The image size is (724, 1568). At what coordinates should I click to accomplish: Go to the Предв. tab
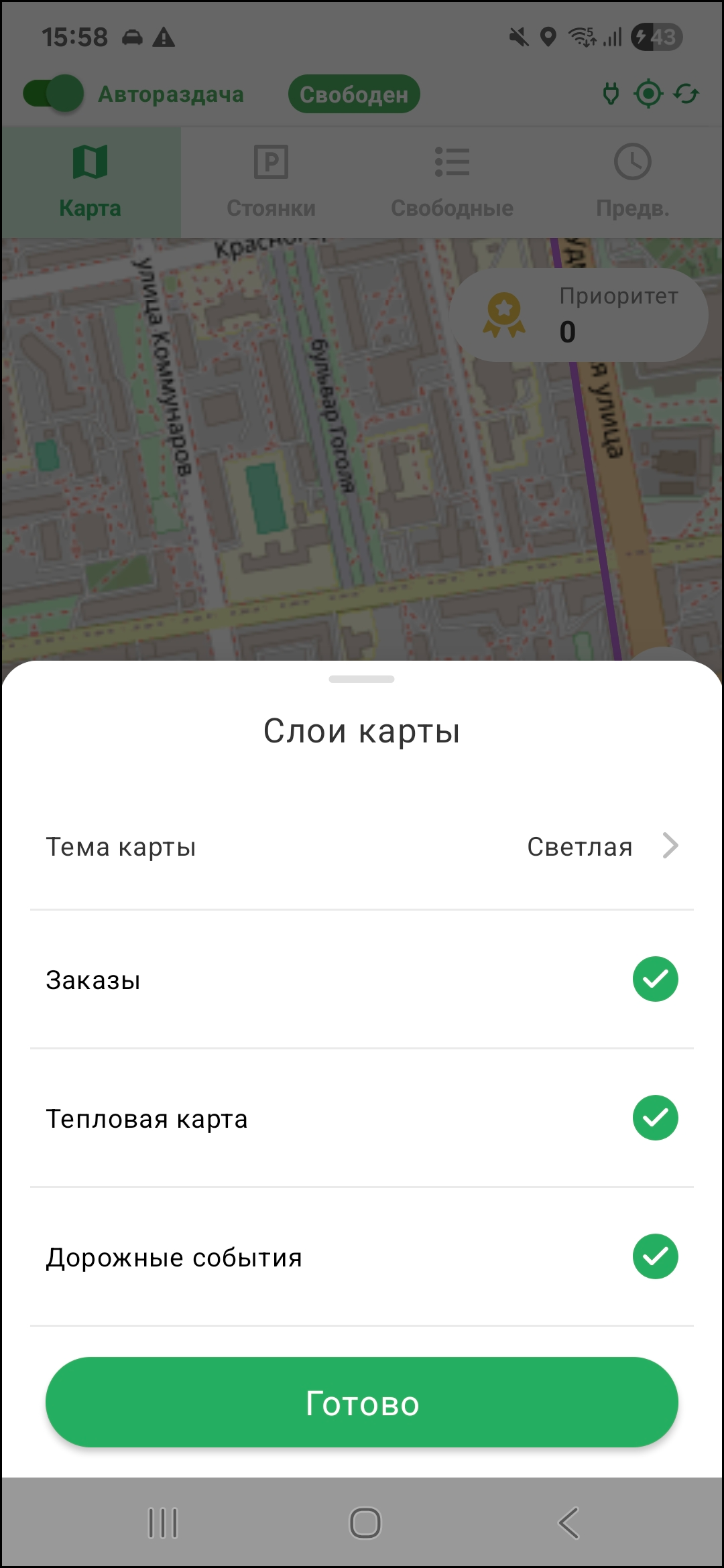(632, 182)
